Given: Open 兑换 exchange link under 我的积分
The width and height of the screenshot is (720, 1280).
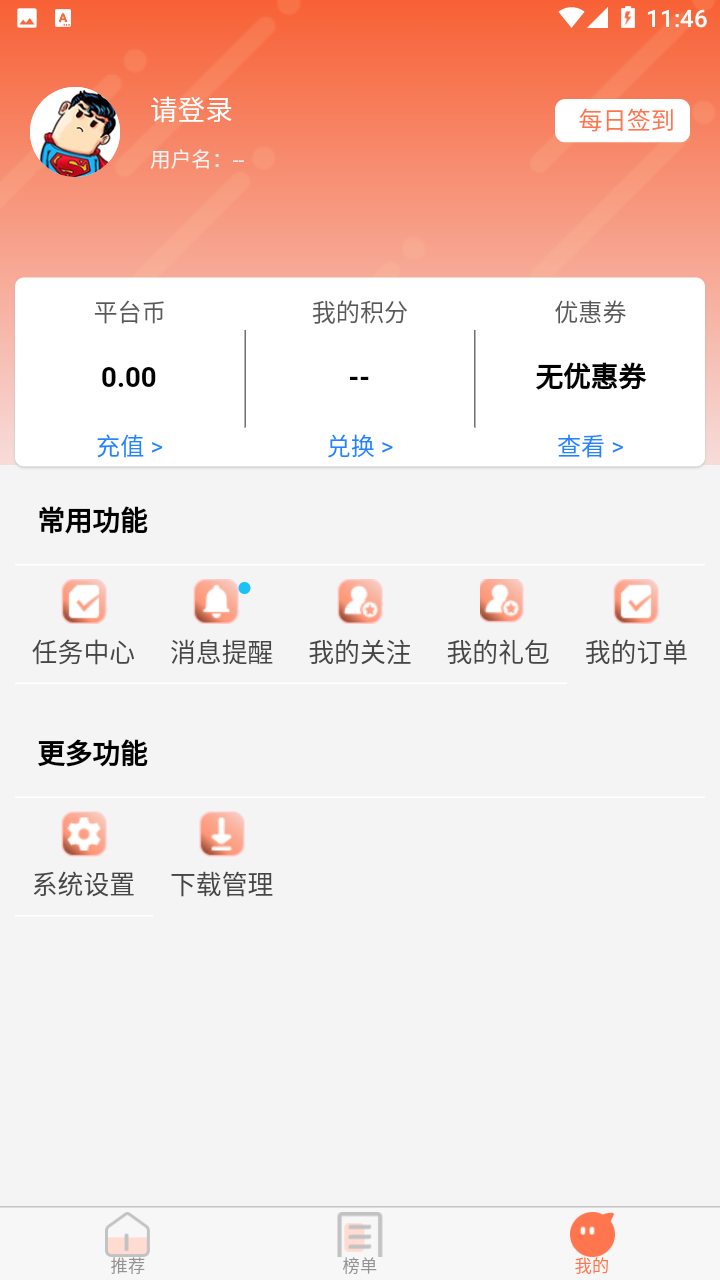Looking at the screenshot, I should coord(360,447).
